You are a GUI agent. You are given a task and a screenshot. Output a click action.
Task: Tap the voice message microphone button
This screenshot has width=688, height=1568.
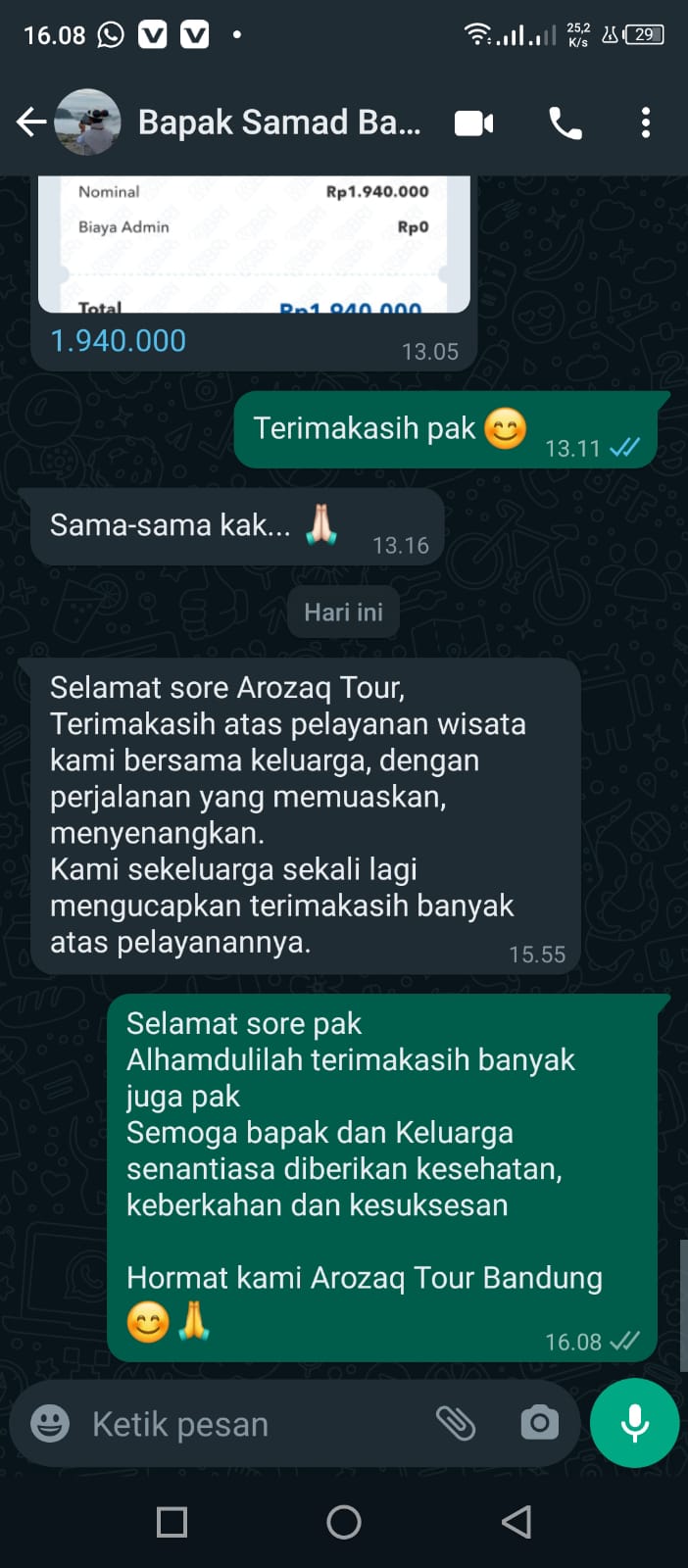tap(635, 1423)
